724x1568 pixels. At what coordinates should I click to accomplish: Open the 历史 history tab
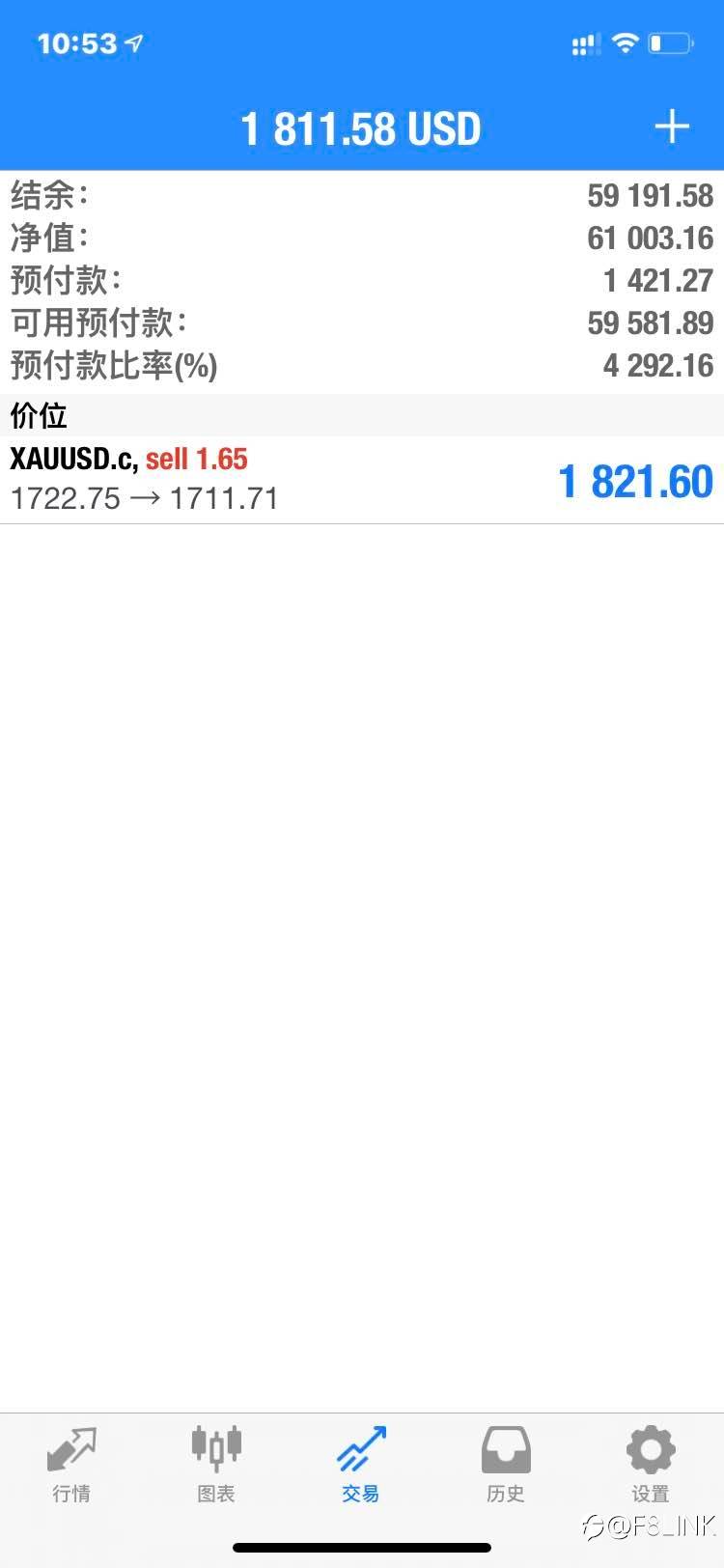(506, 1465)
